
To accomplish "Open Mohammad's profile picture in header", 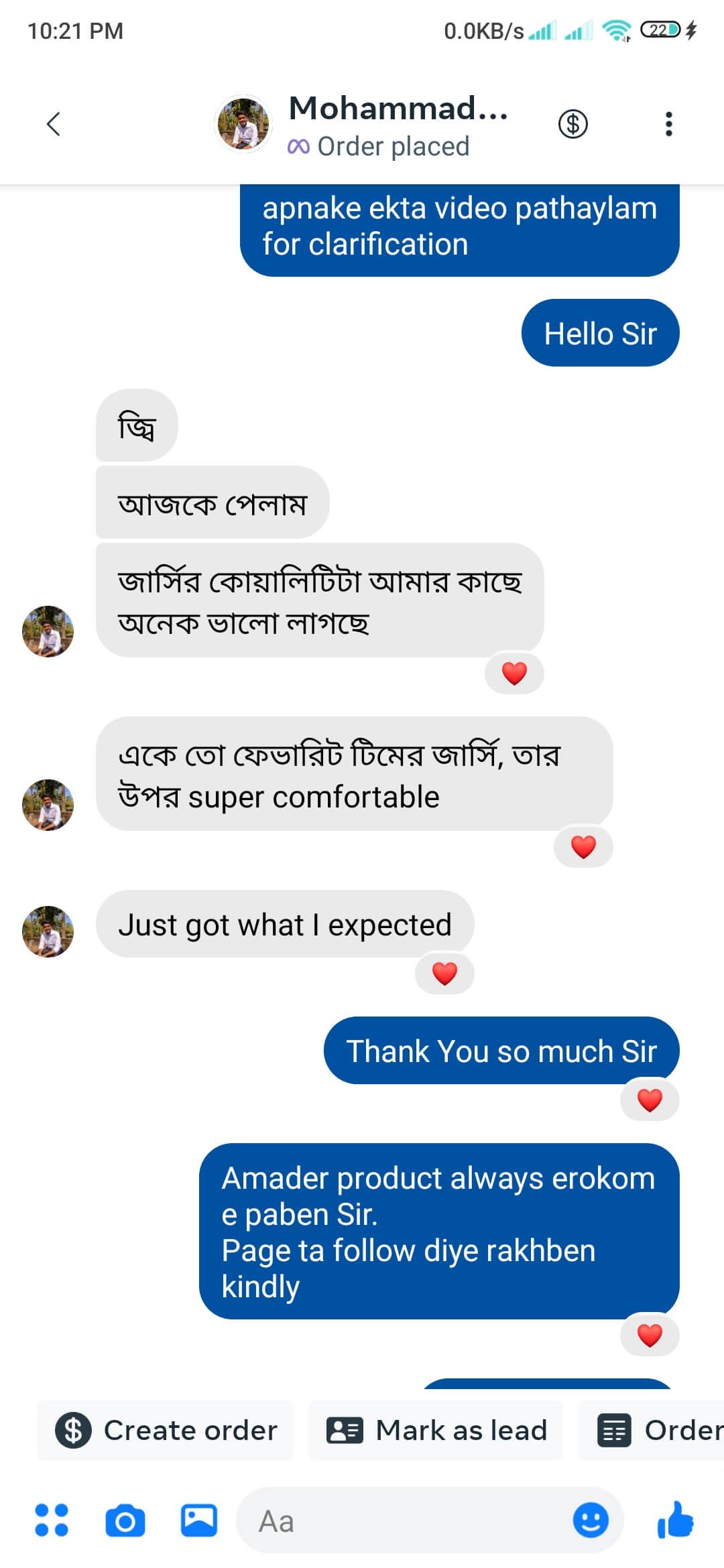I will click(x=244, y=125).
